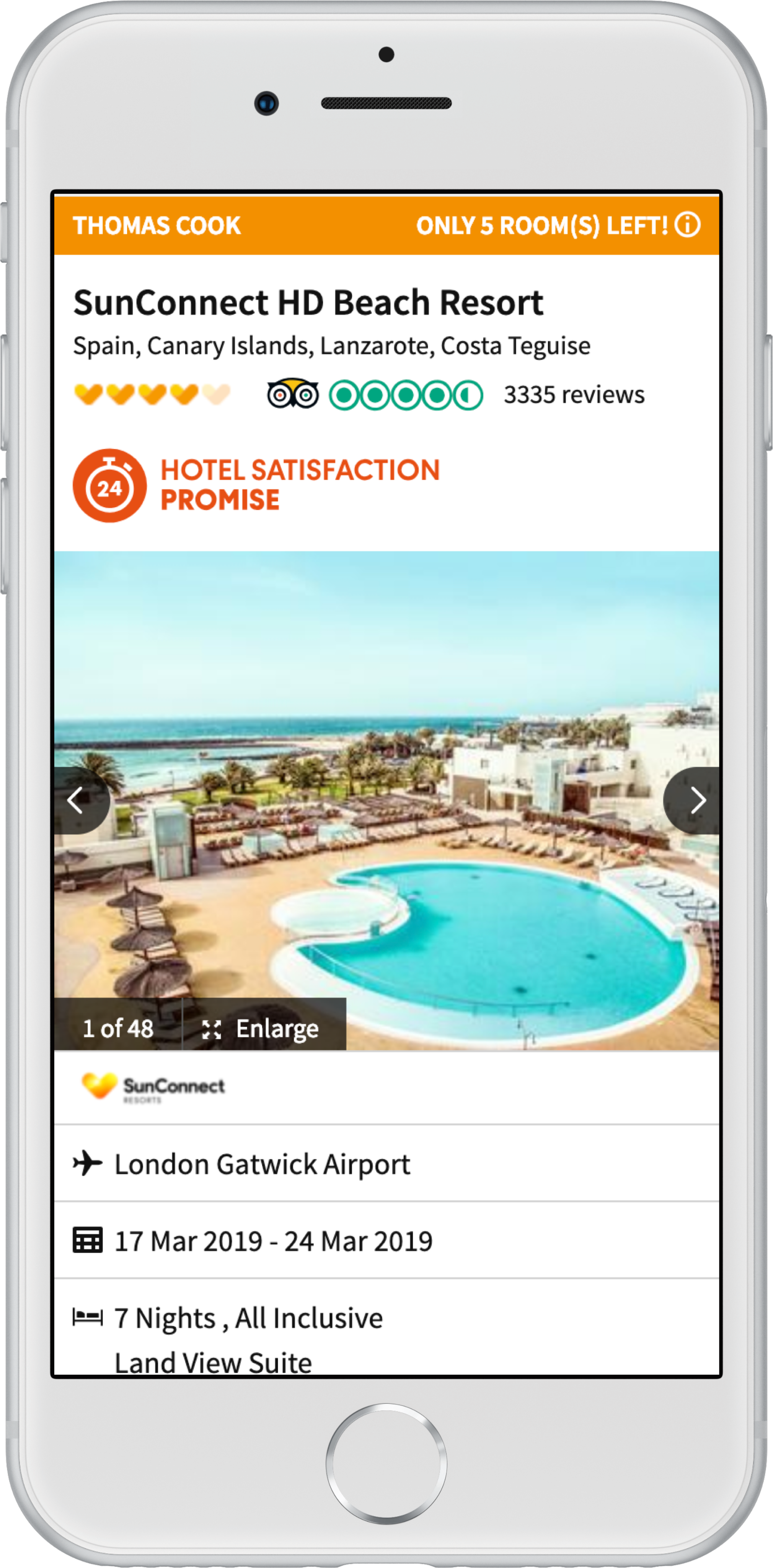The height and width of the screenshot is (1568, 773).
Task: Open the info icon beside rooms left
Action: pos(687,225)
